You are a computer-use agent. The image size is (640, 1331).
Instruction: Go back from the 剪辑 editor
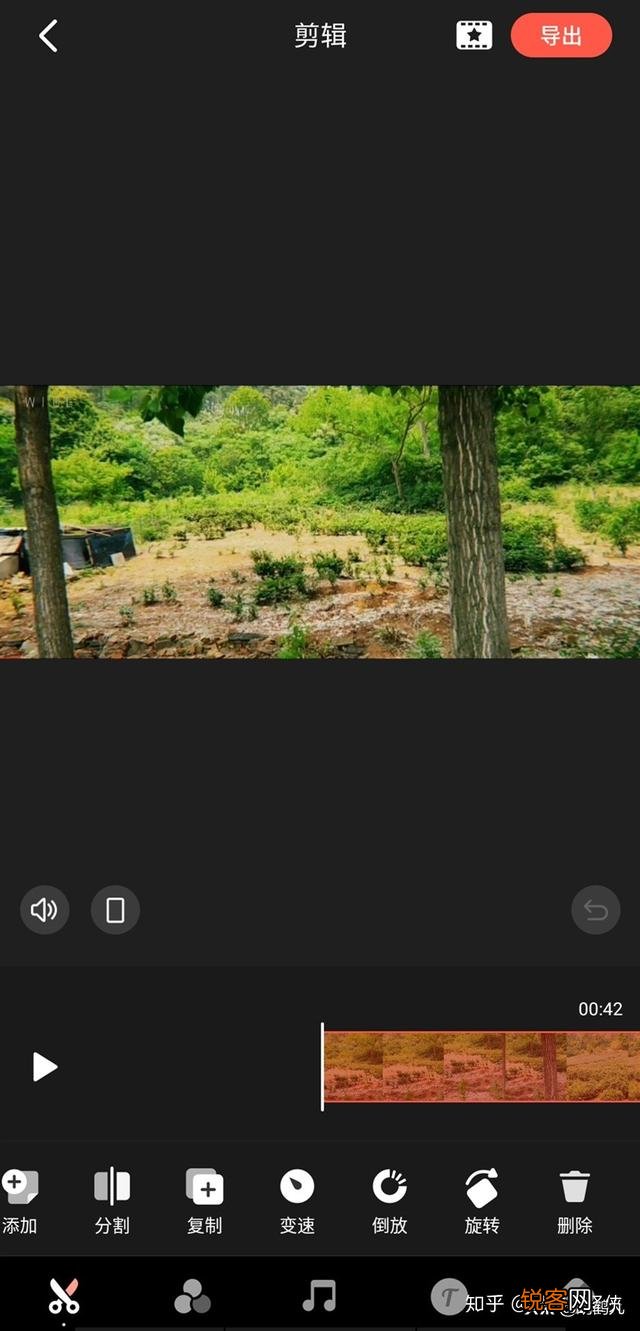pos(48,36)
